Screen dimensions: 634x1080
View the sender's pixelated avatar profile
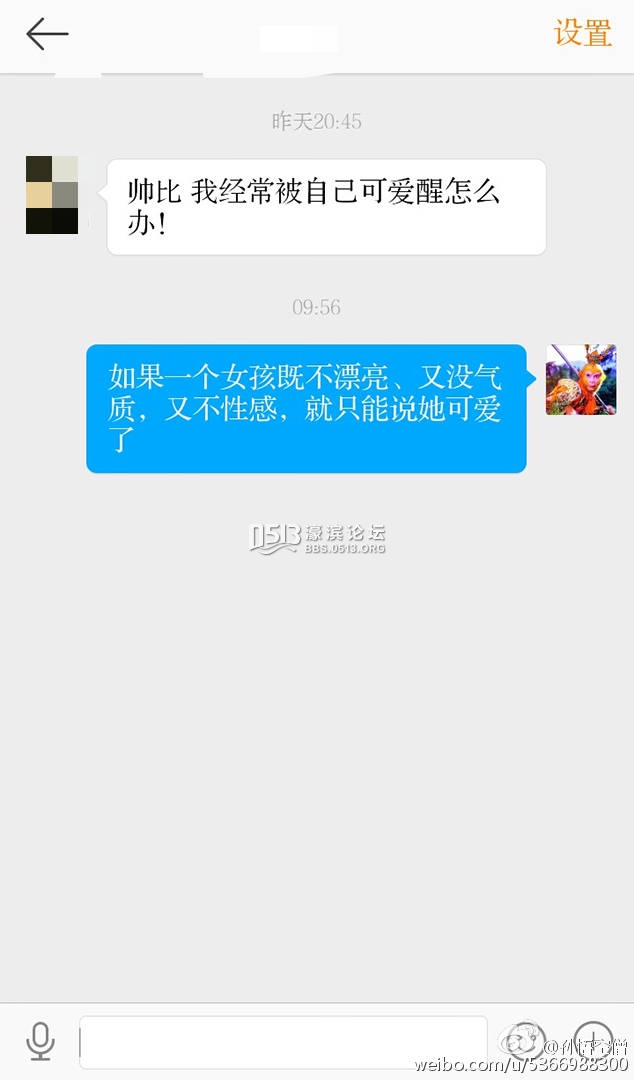click(x=52, y=195)
